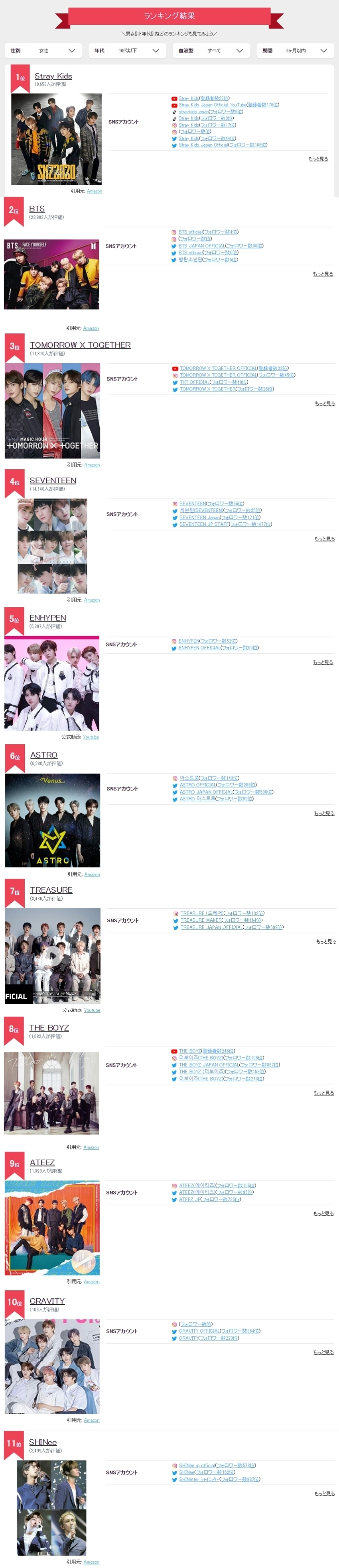
Task: Open the 性別 gender dropdown
Action: click(43, 51)
